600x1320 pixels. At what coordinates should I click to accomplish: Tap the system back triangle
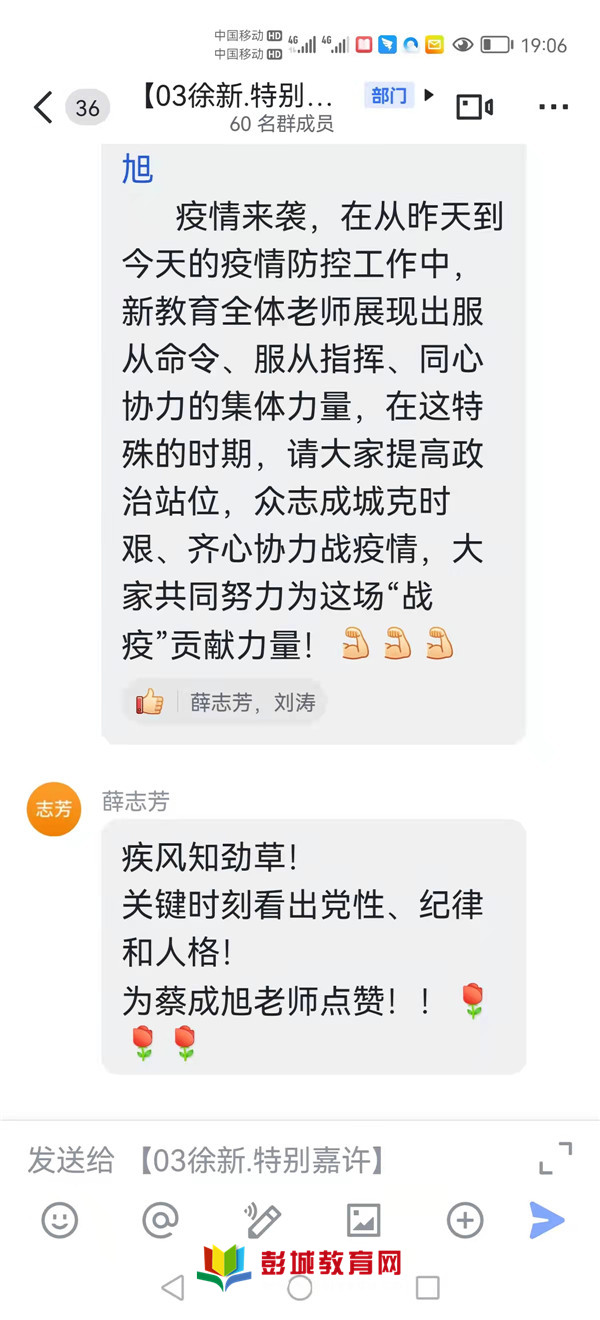[172, 1288]
